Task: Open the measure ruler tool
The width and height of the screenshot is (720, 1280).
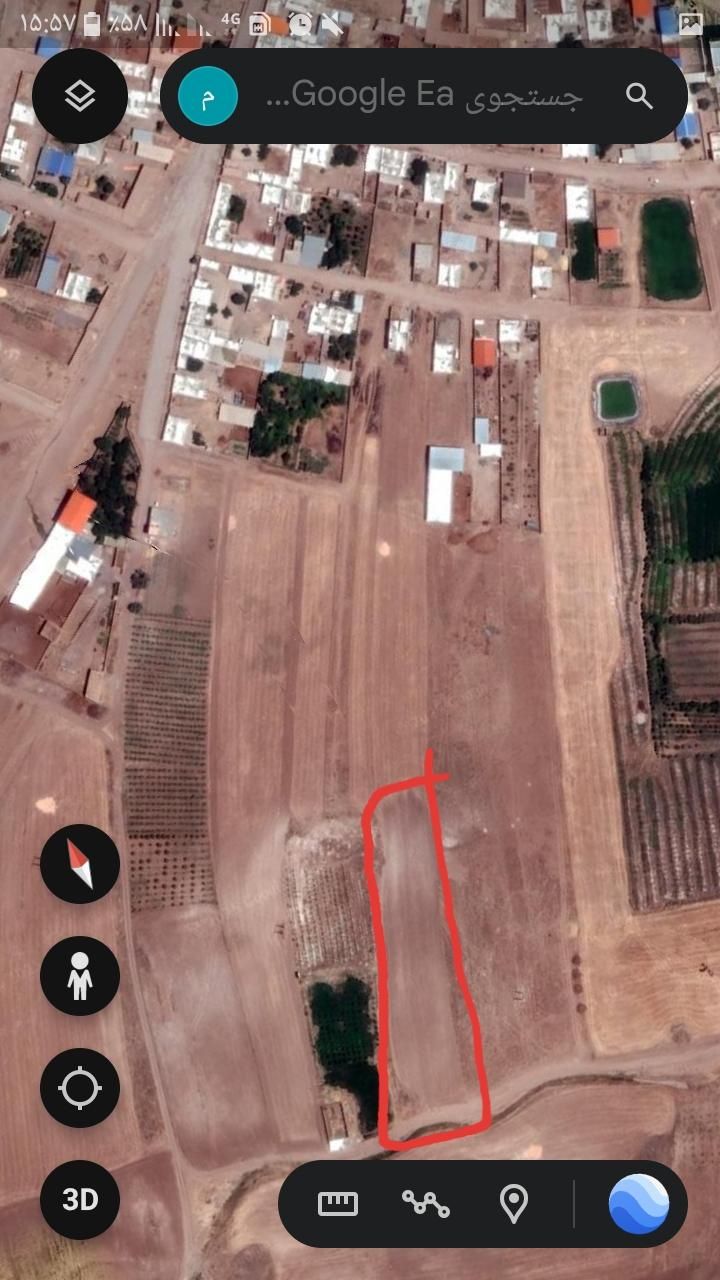Action: pos(338,1203)
